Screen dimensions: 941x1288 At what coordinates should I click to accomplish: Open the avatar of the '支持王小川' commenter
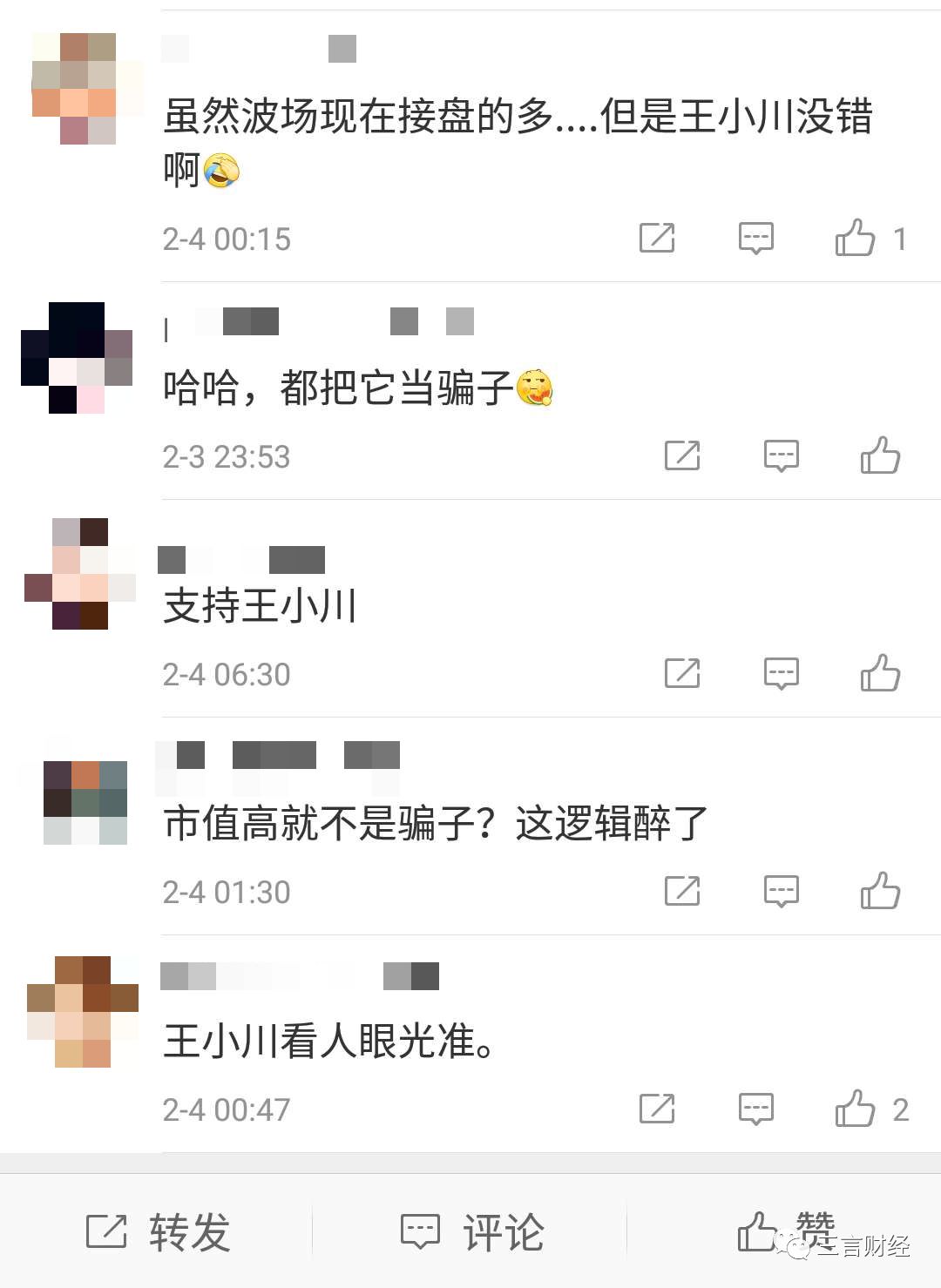tap(80, 574)
